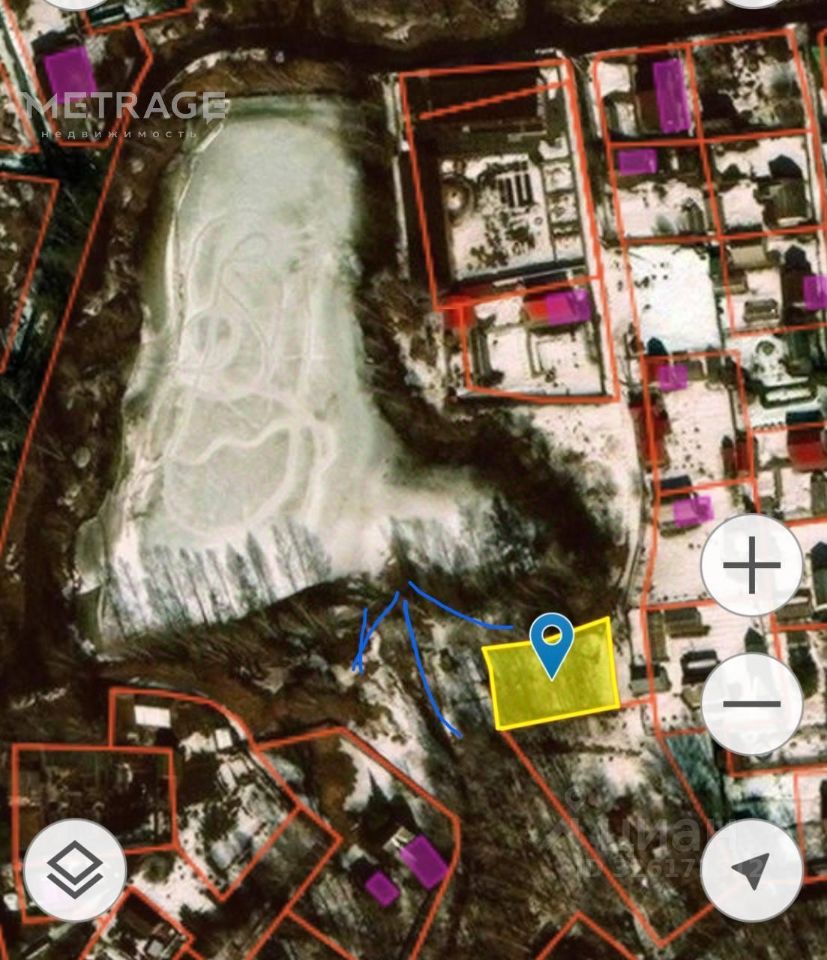Open the map layers selector

[x=75, y=870]
